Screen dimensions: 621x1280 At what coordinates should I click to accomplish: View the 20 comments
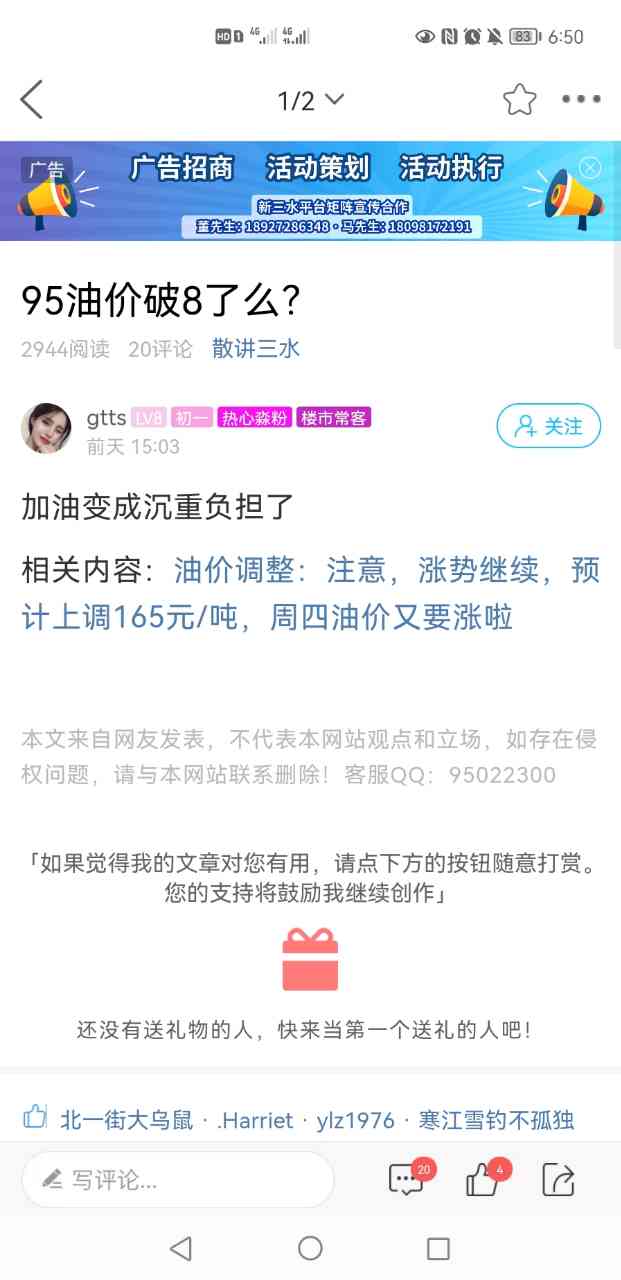click(407, 1180)
